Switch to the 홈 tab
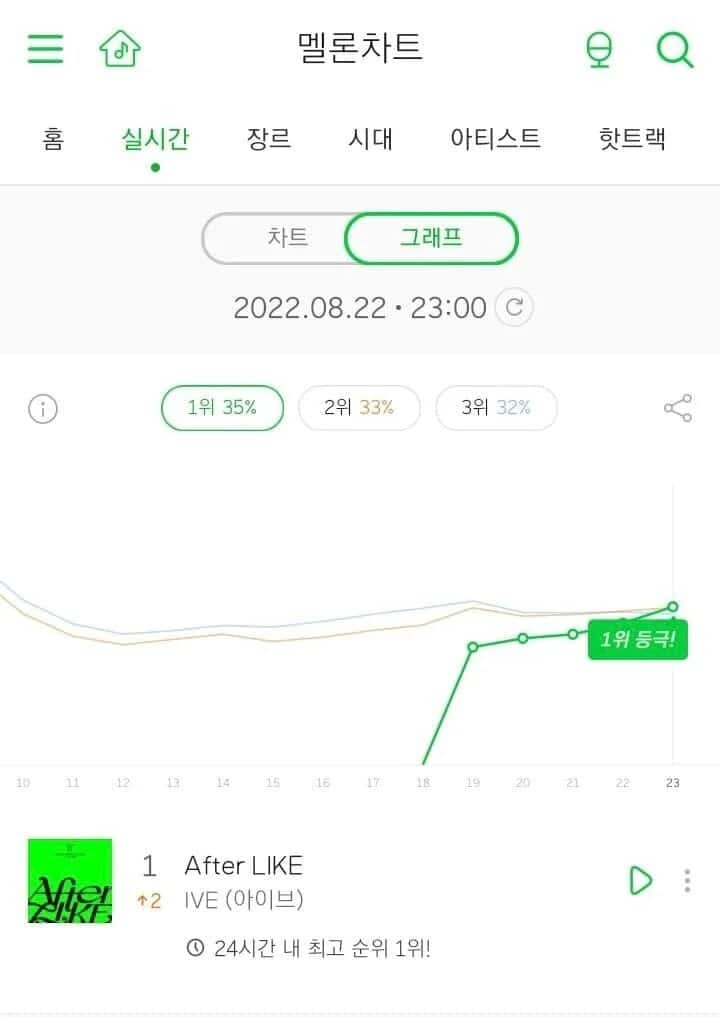Image resolution: width=720 pixels, height=1017 pixels. (x=53, y=138)
